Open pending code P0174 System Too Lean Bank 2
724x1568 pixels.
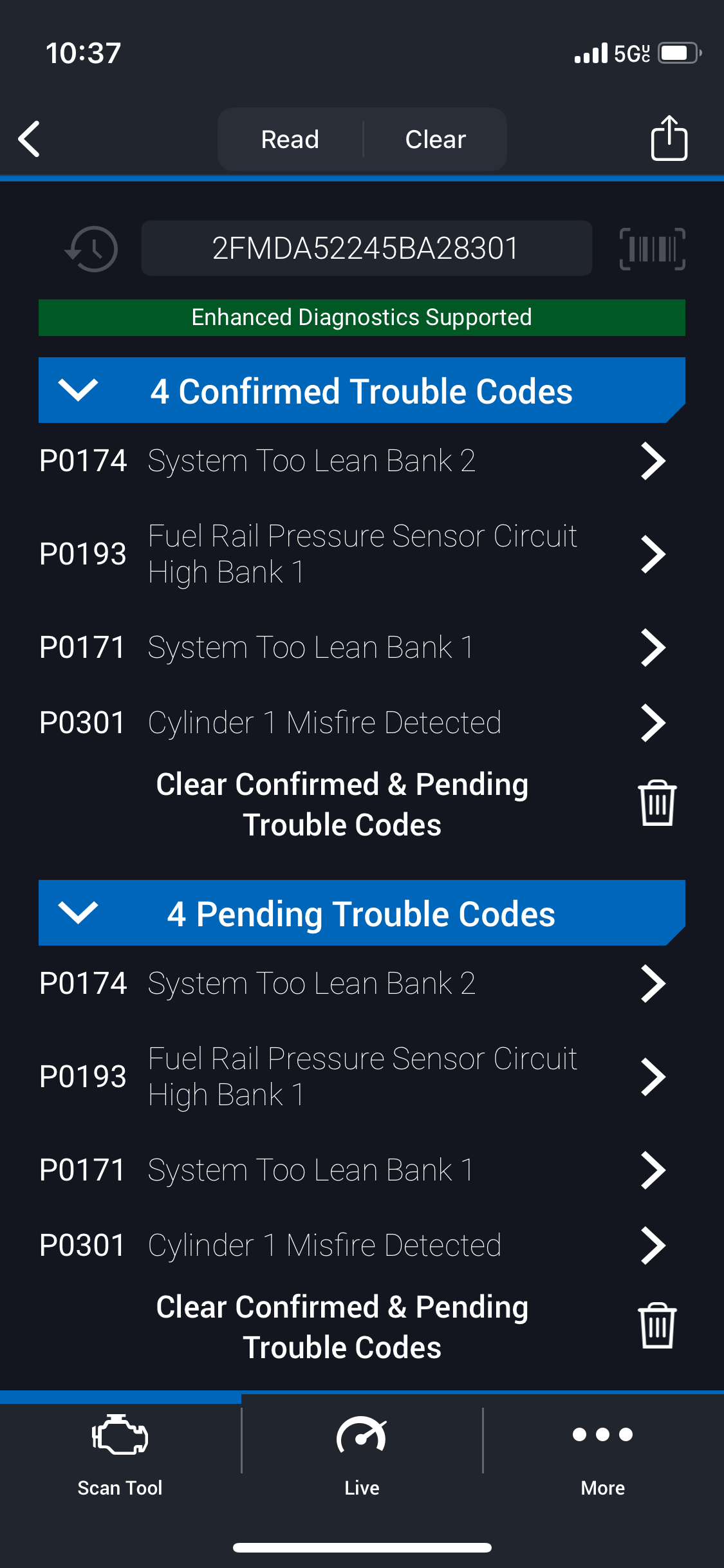coord(362,984)
